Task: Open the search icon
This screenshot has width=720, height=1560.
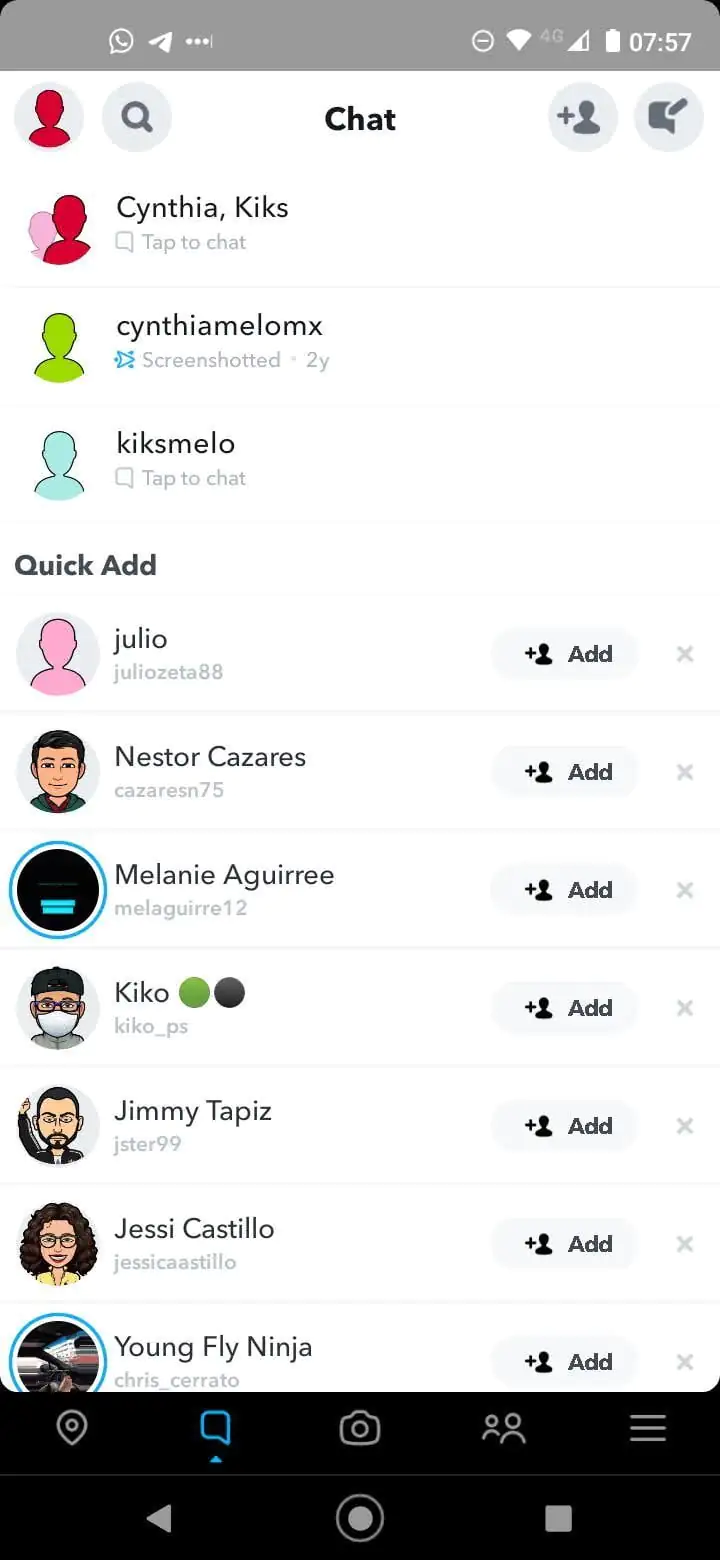Action: [x=136, y=117]
